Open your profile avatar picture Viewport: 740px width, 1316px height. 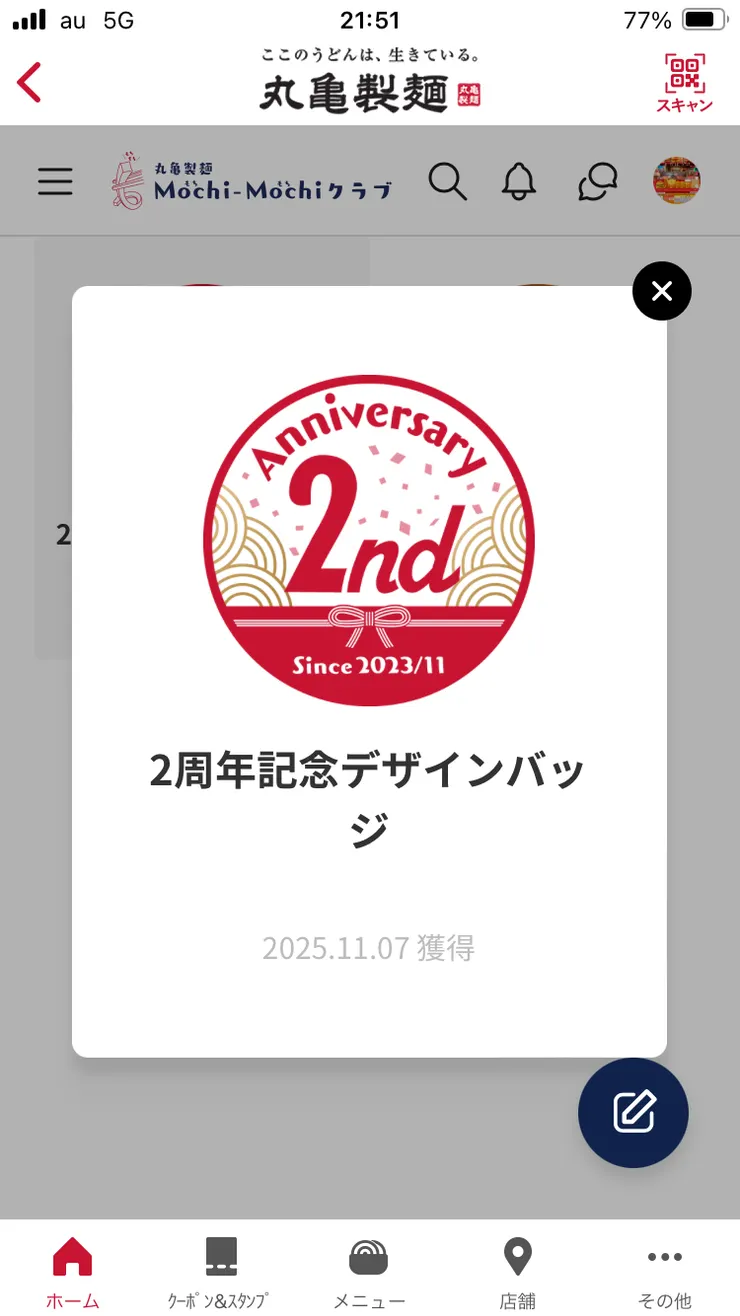click(677, 182)
